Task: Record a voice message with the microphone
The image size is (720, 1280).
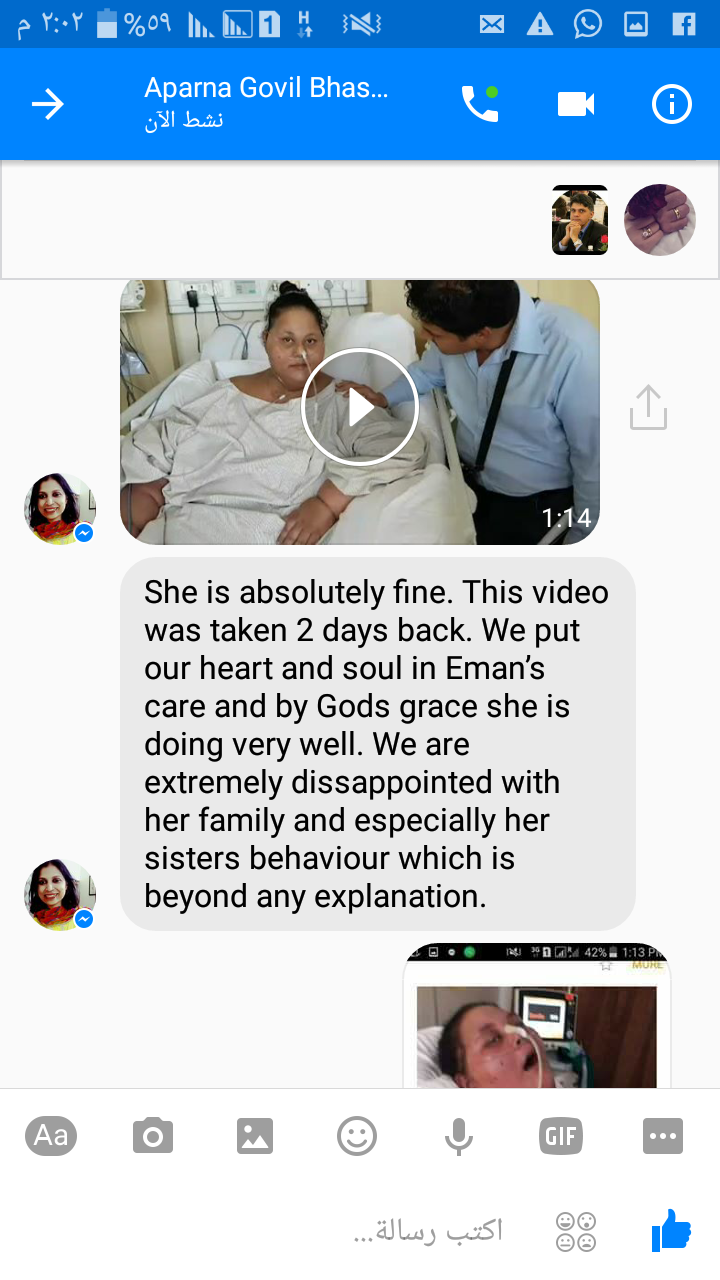Action: tap(458, 1136)
